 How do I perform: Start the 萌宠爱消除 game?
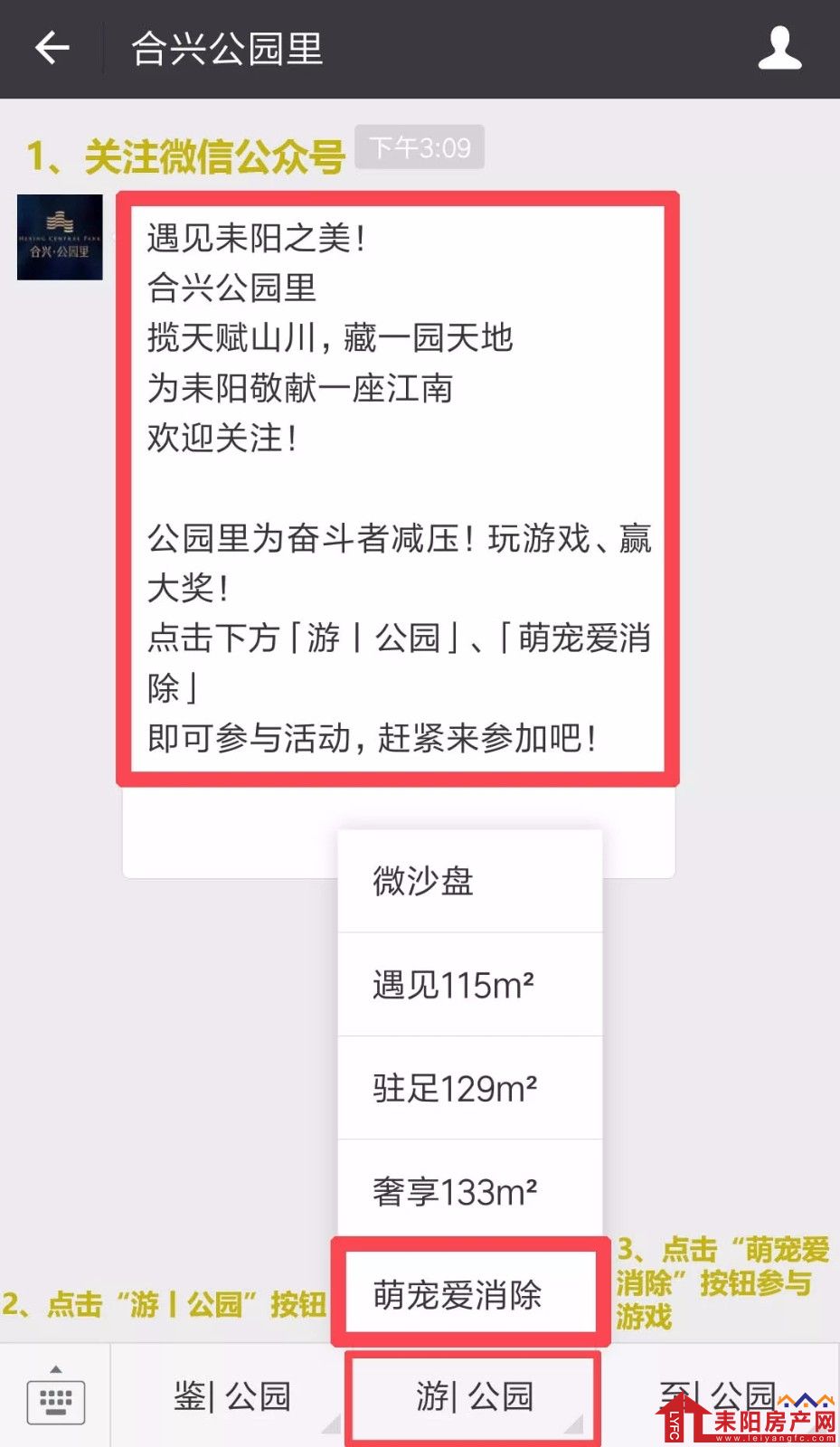469,1294
